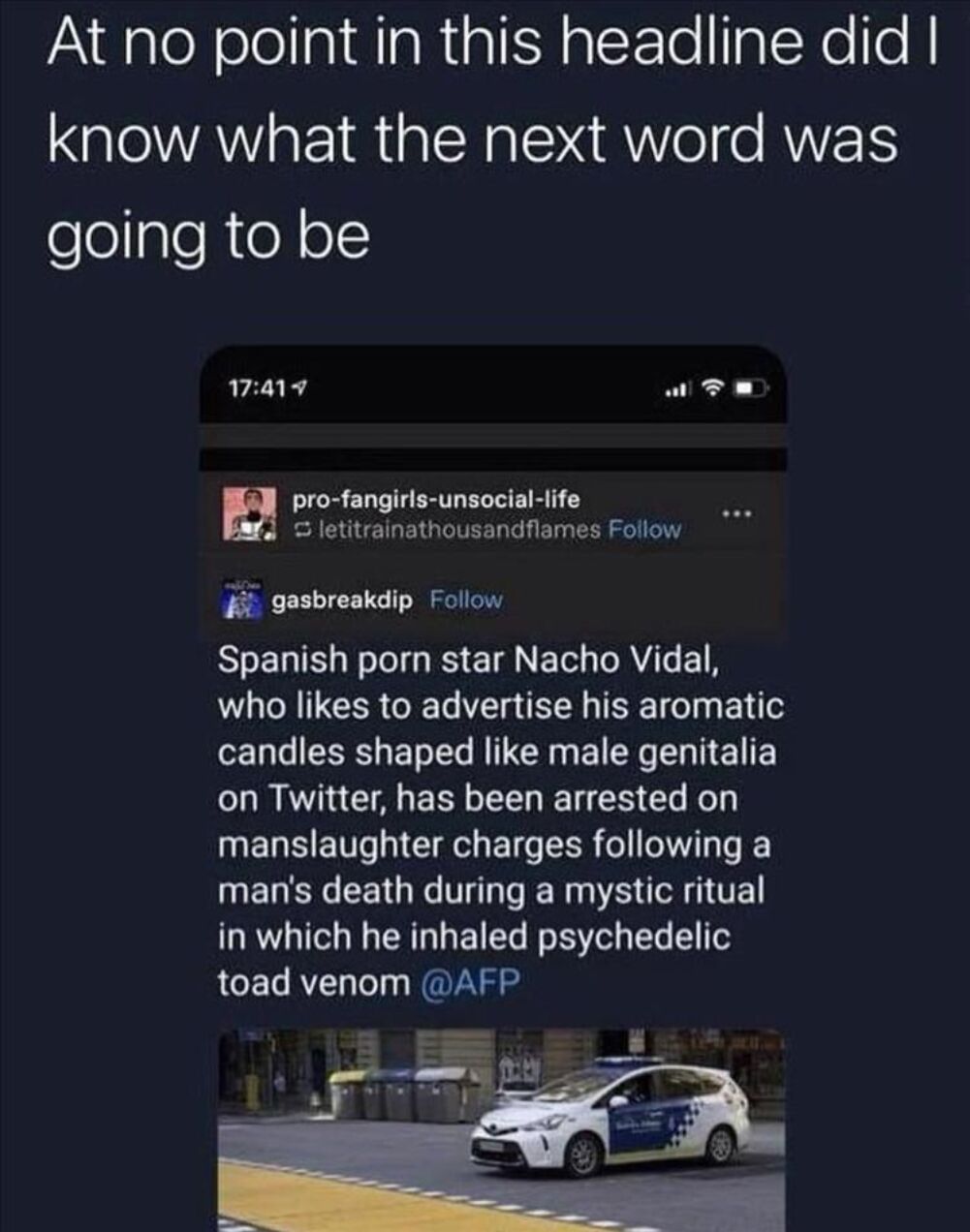Viewport: 970px width, 1232px height.
Task: Open the three-dot post options menu
Action: click(x=738, y=514)
